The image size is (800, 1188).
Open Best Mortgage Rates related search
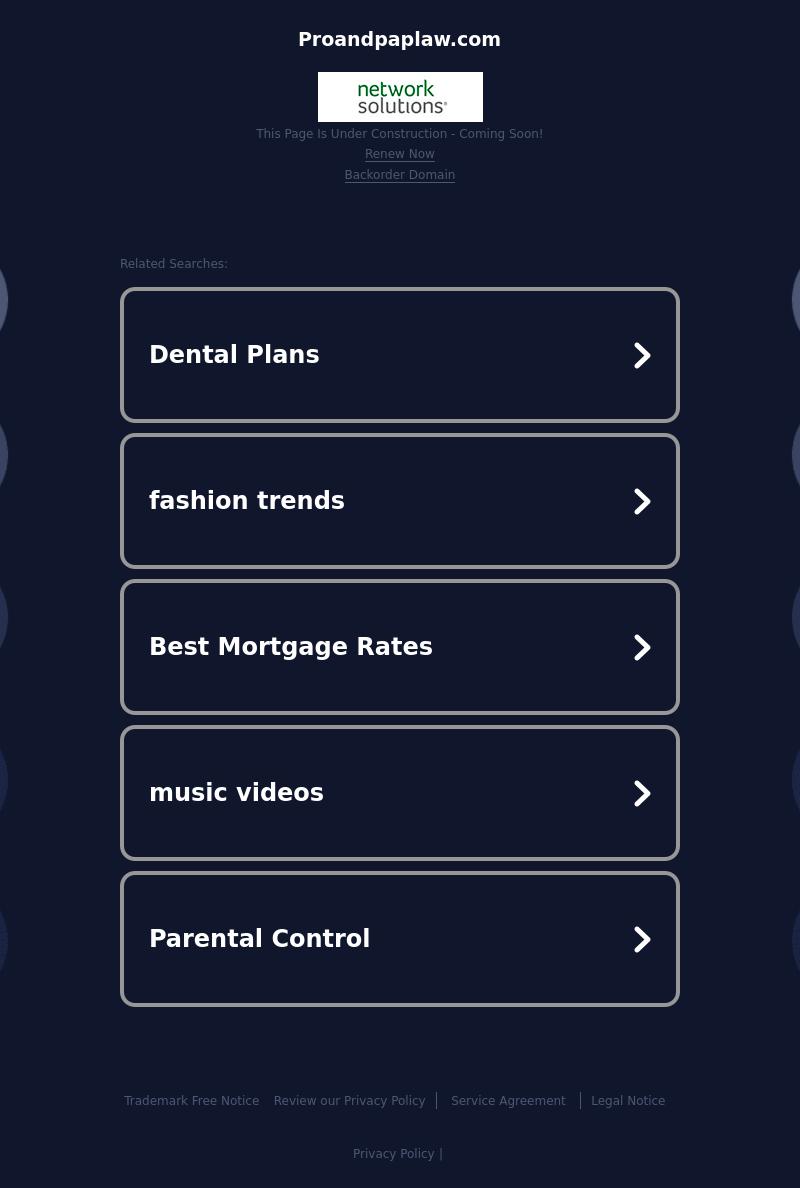tap(399, 647)
